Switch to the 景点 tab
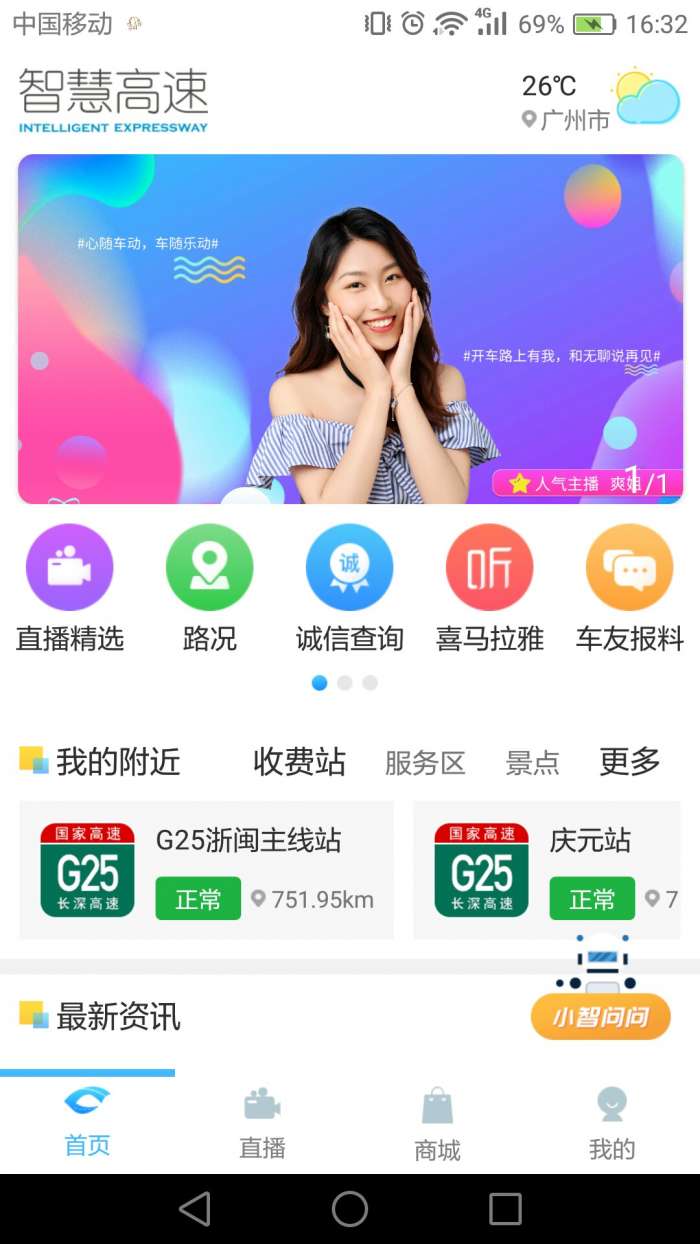This screenshot has width=700, height=1244. (x=532, y=764)
